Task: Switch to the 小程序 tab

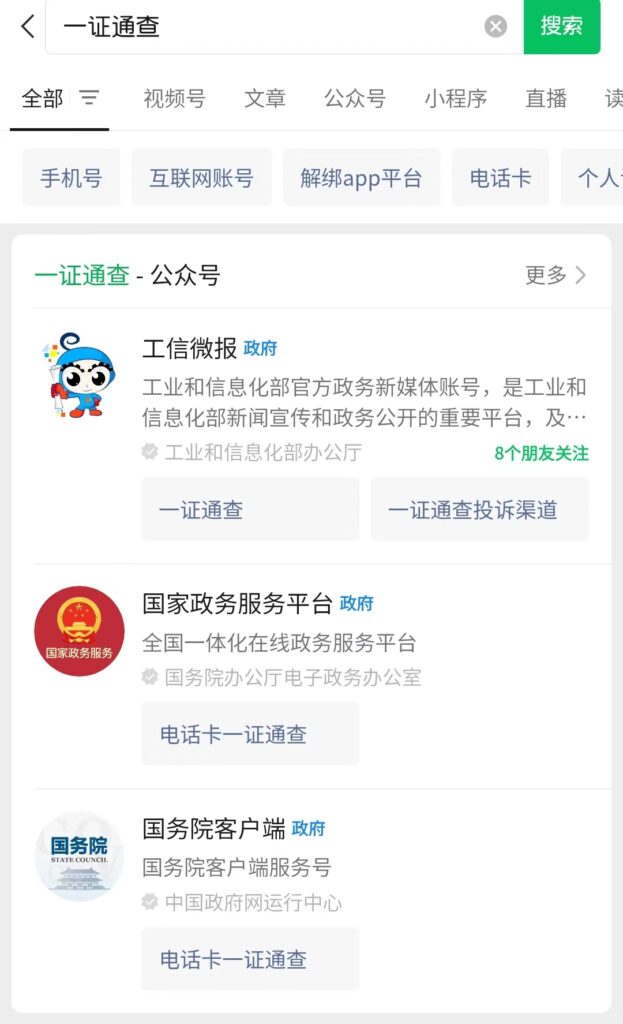Action: [x=455, y=98]
